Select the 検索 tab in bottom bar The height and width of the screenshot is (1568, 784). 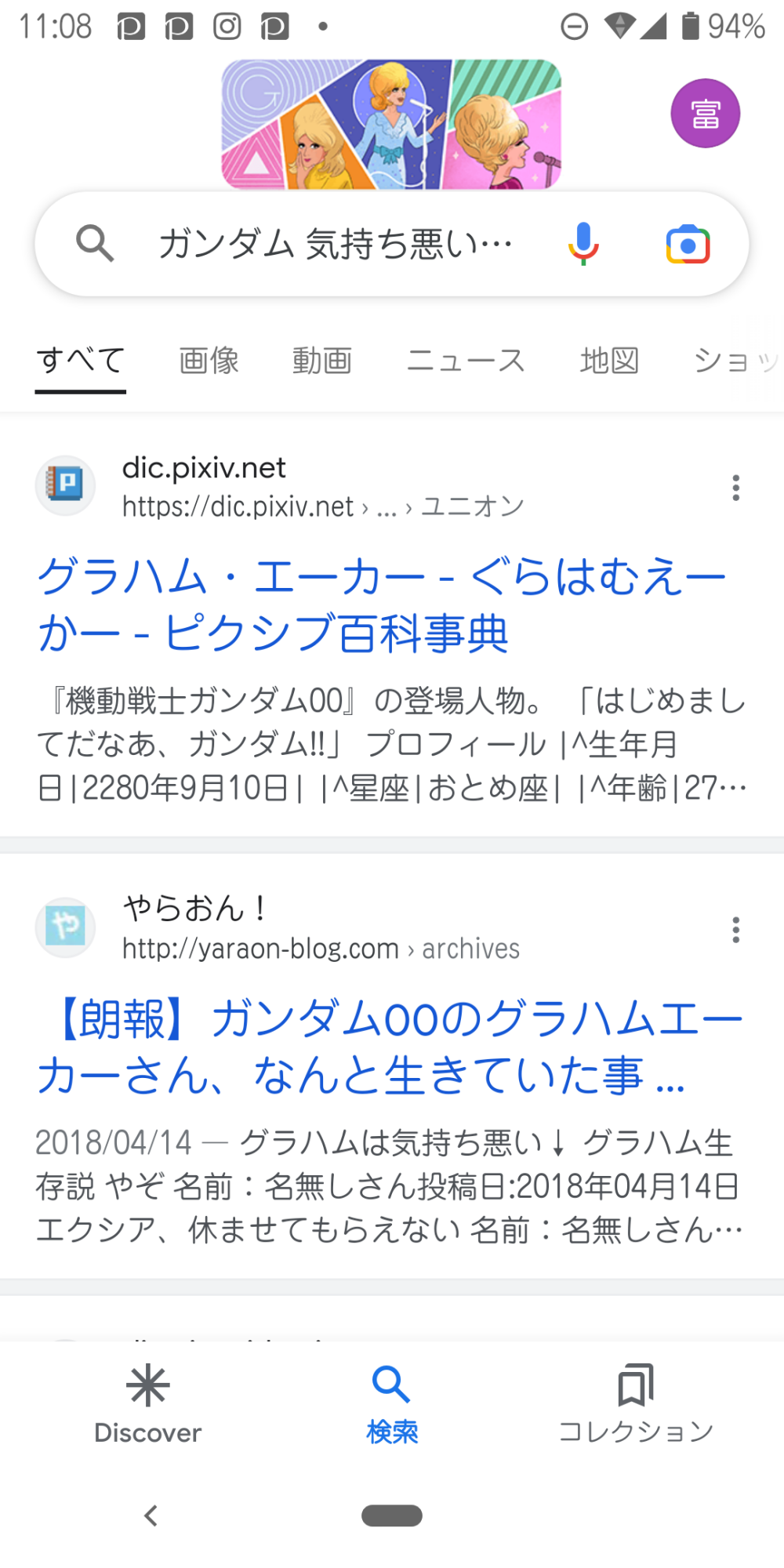[392, 1403]
